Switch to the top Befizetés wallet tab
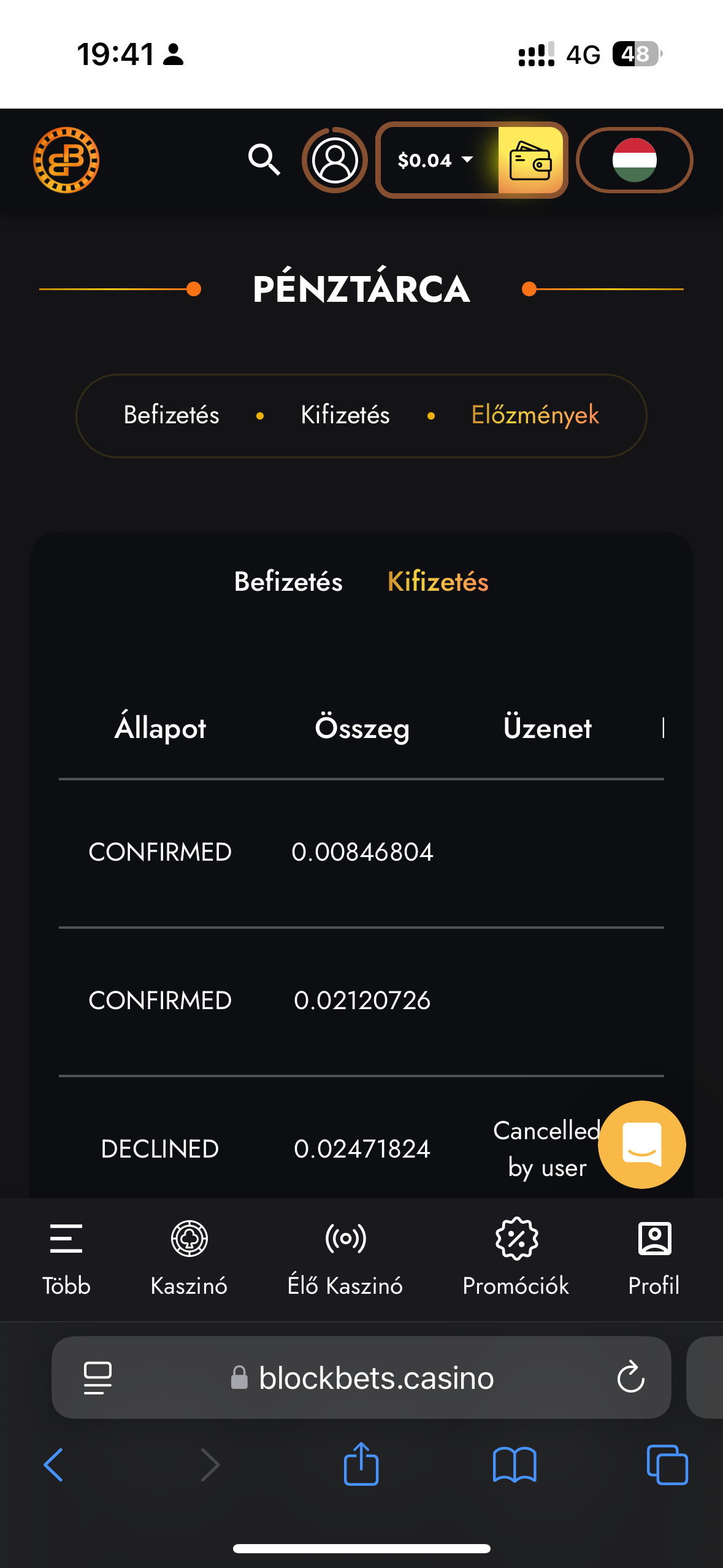This screenshot has height=1568, width=723. [171, 415]
